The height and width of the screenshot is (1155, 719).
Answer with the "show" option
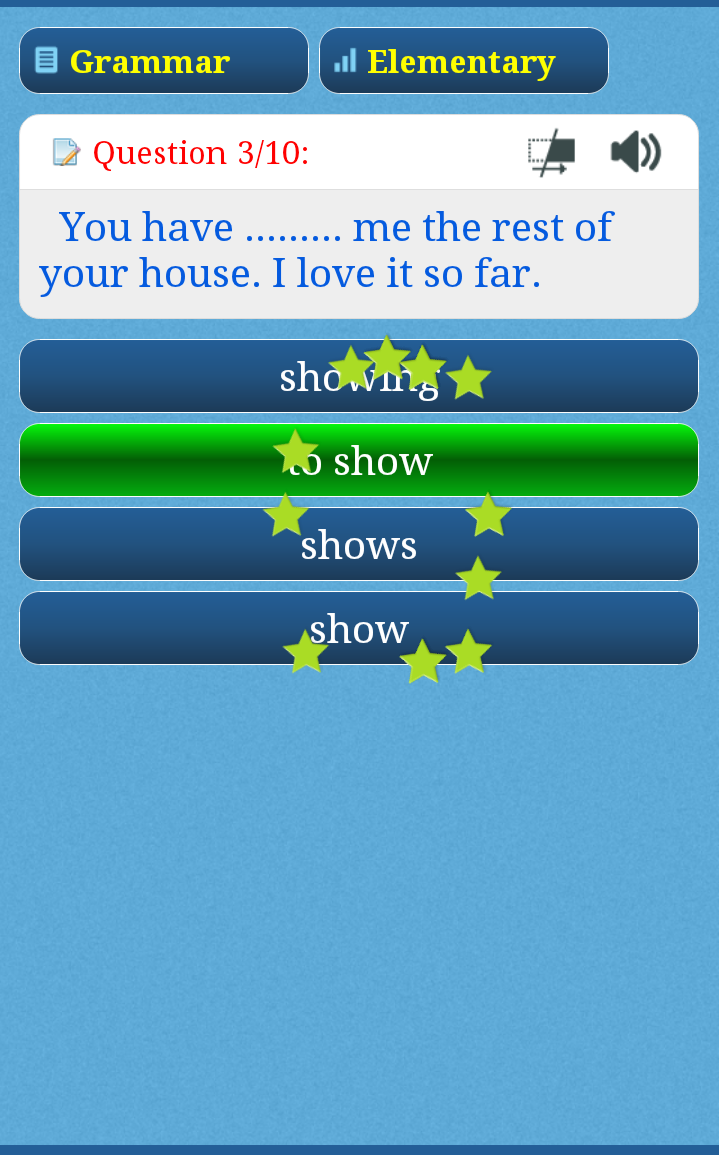[x=359, y=628]
